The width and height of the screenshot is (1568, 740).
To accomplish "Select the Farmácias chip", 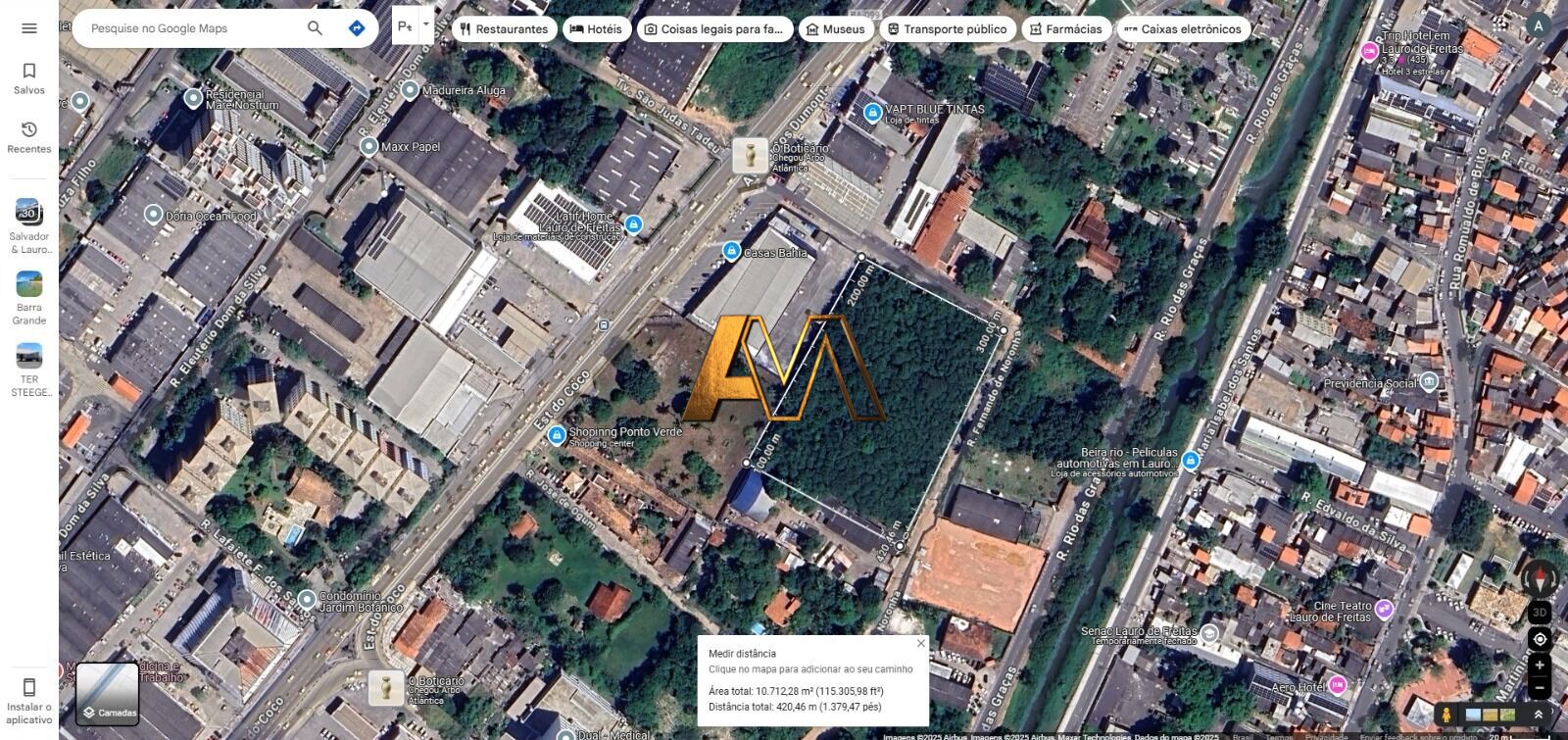I will click(1065, 29).
